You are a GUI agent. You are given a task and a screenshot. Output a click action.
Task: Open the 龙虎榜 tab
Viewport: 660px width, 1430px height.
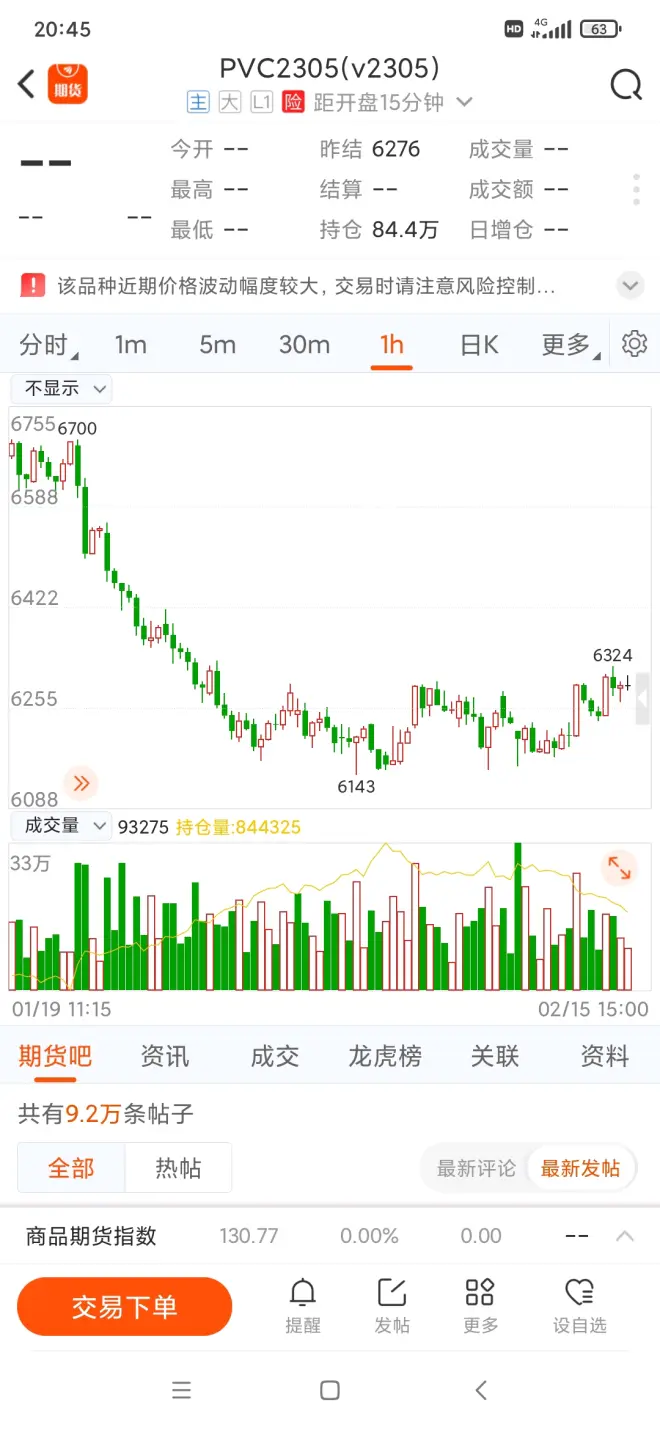tap(385, 1056)
